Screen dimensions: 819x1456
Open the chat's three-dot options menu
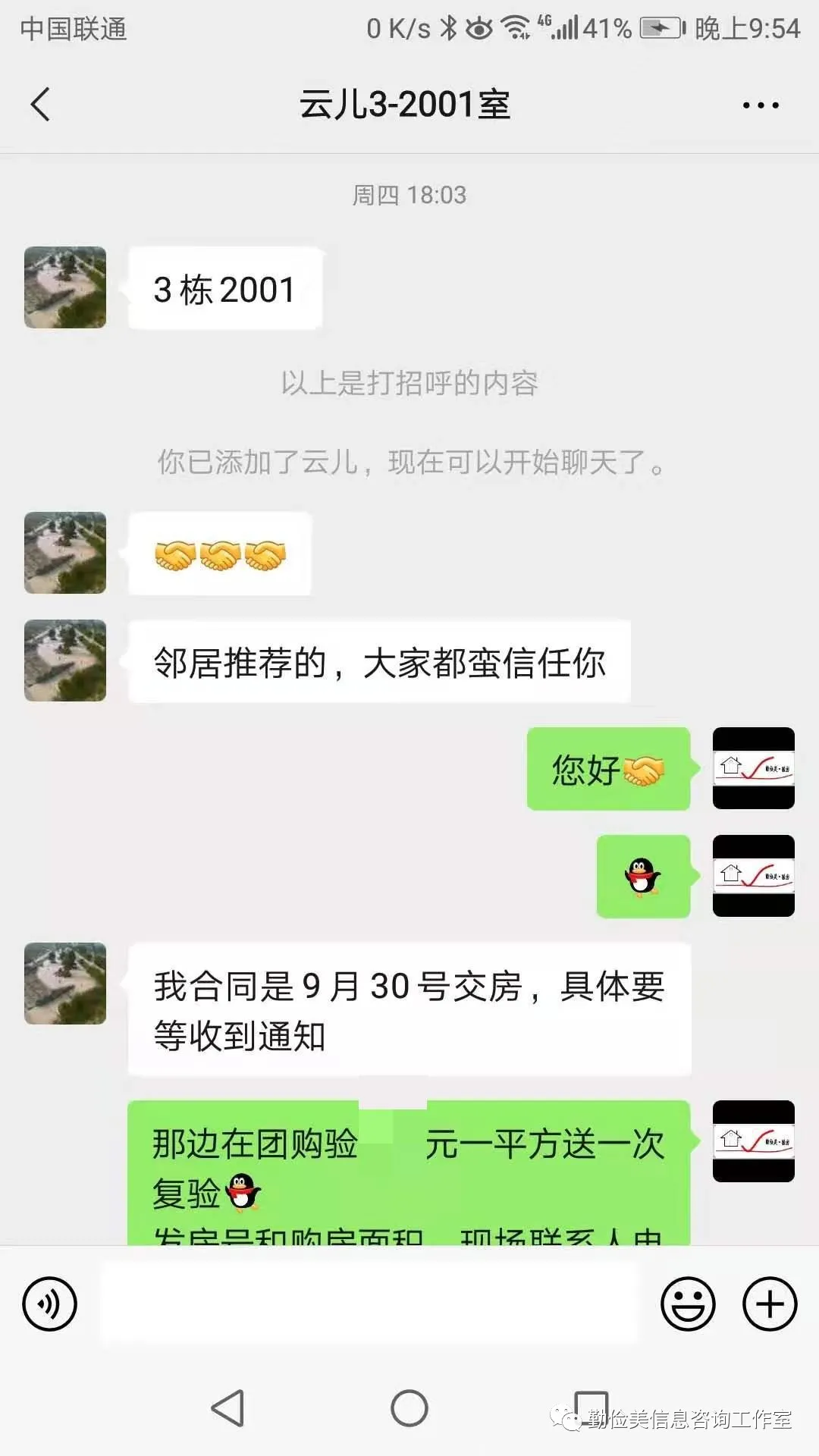point(760,105)
